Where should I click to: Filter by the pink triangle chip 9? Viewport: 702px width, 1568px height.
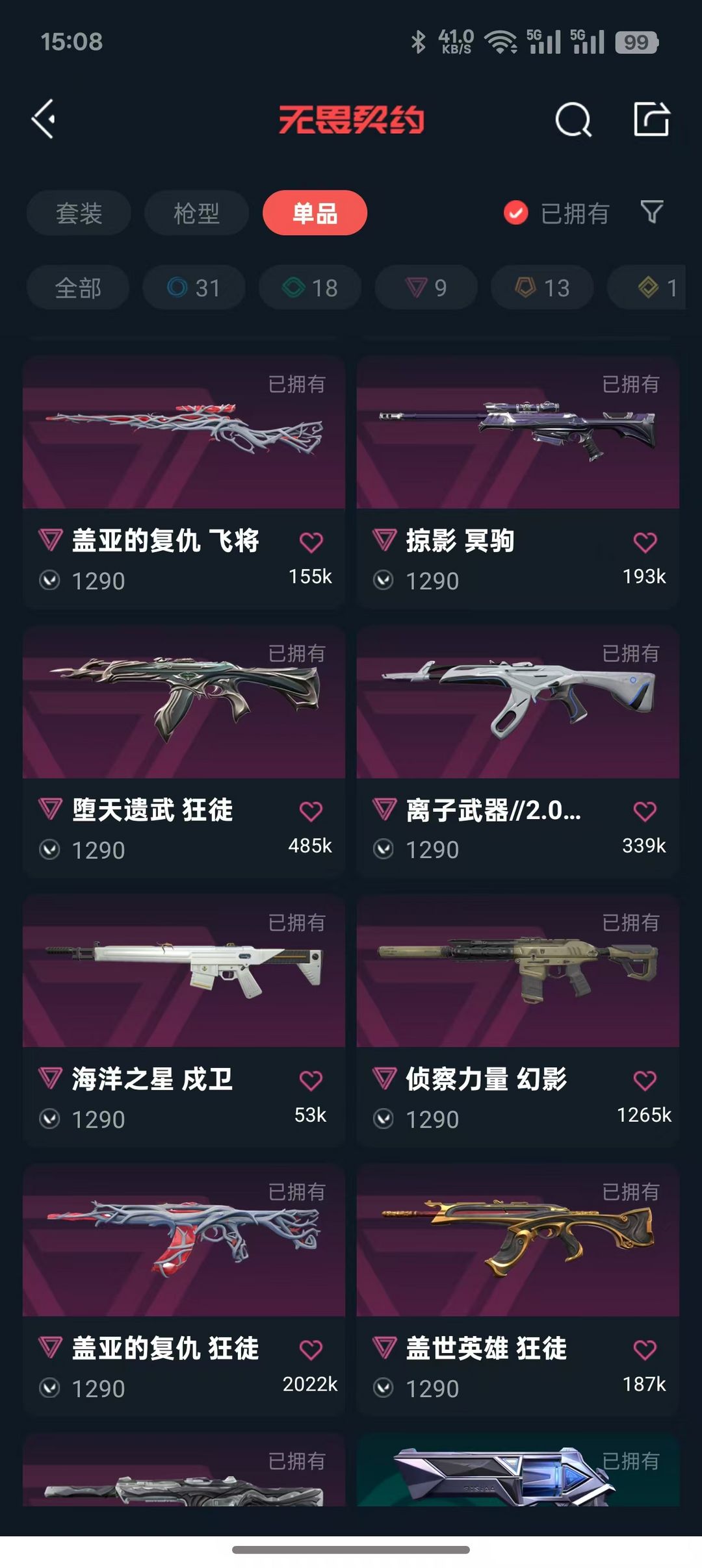click(x=426, y=288)
